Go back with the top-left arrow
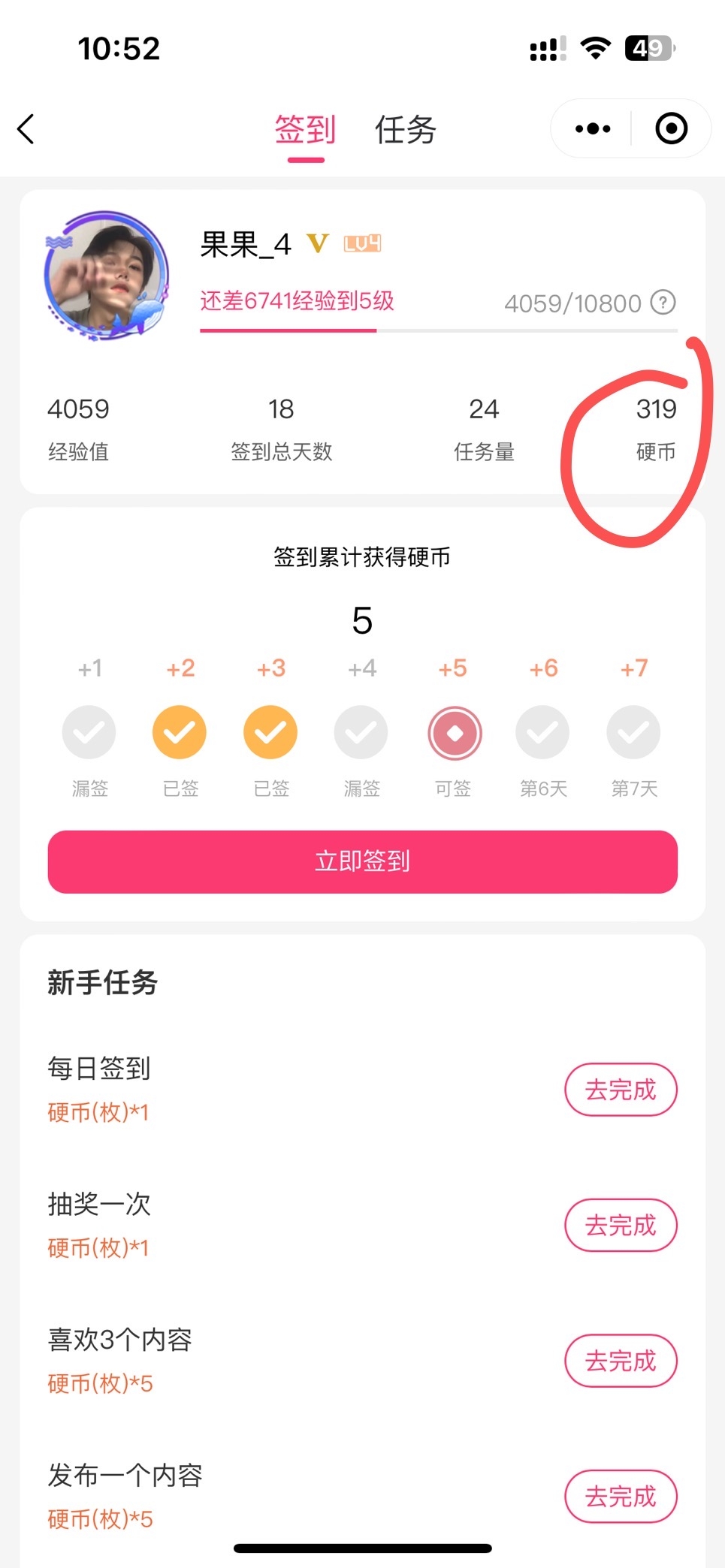This screenshot has width=725, height=1568. (x=27, y=128)
